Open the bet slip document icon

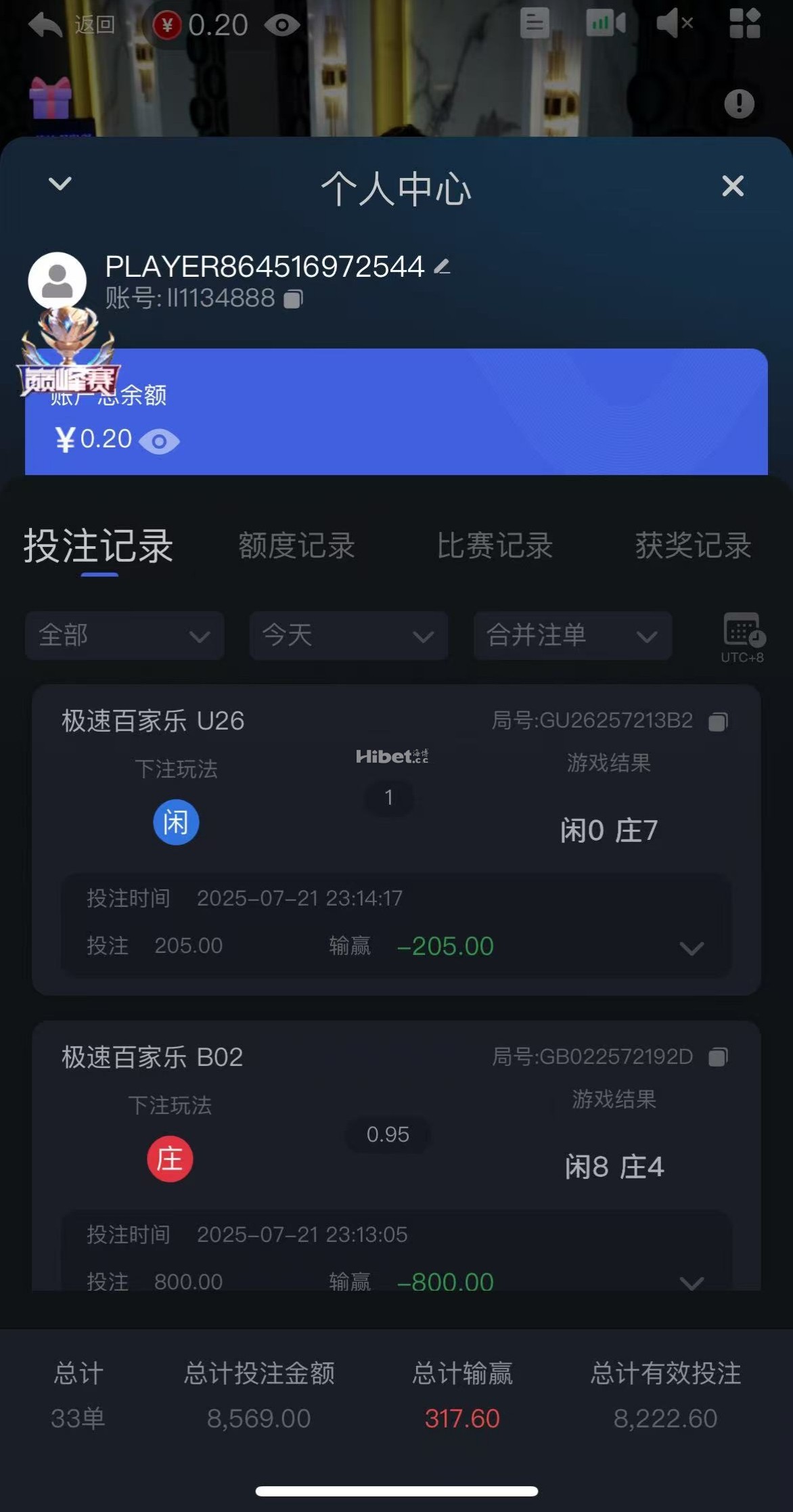[x=534, y=24]
